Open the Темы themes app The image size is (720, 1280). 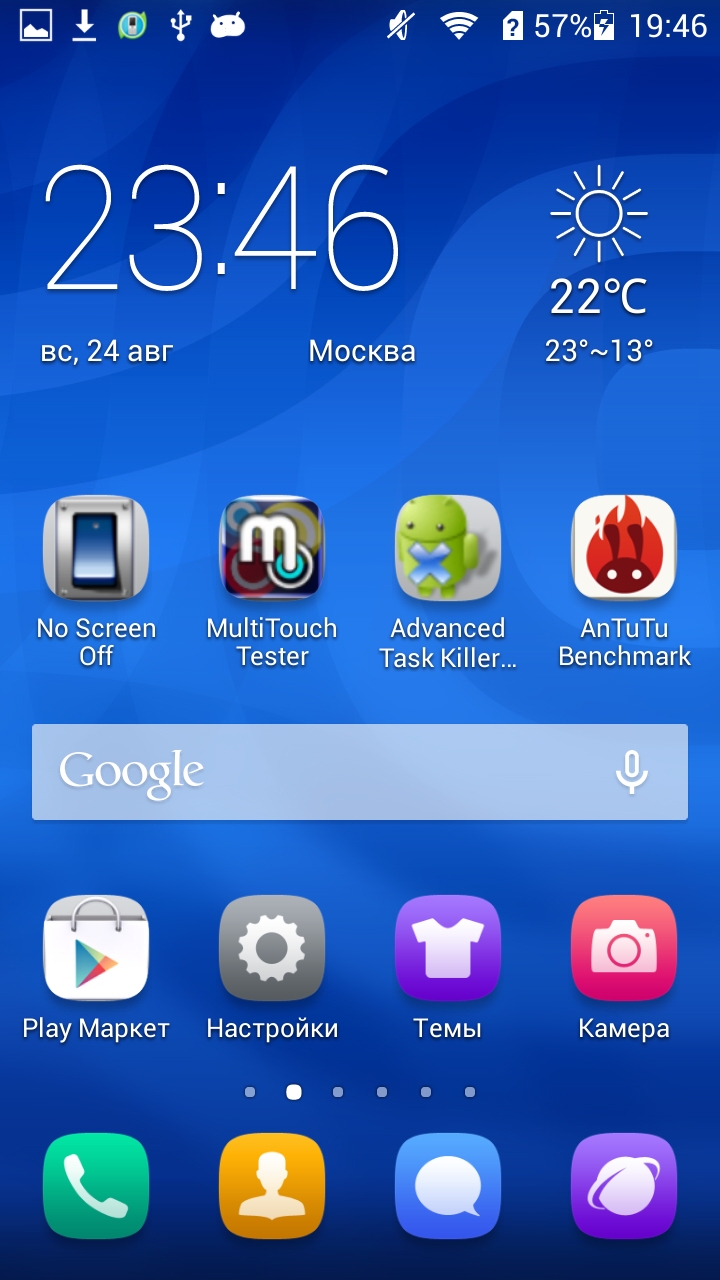click(448, 948)
